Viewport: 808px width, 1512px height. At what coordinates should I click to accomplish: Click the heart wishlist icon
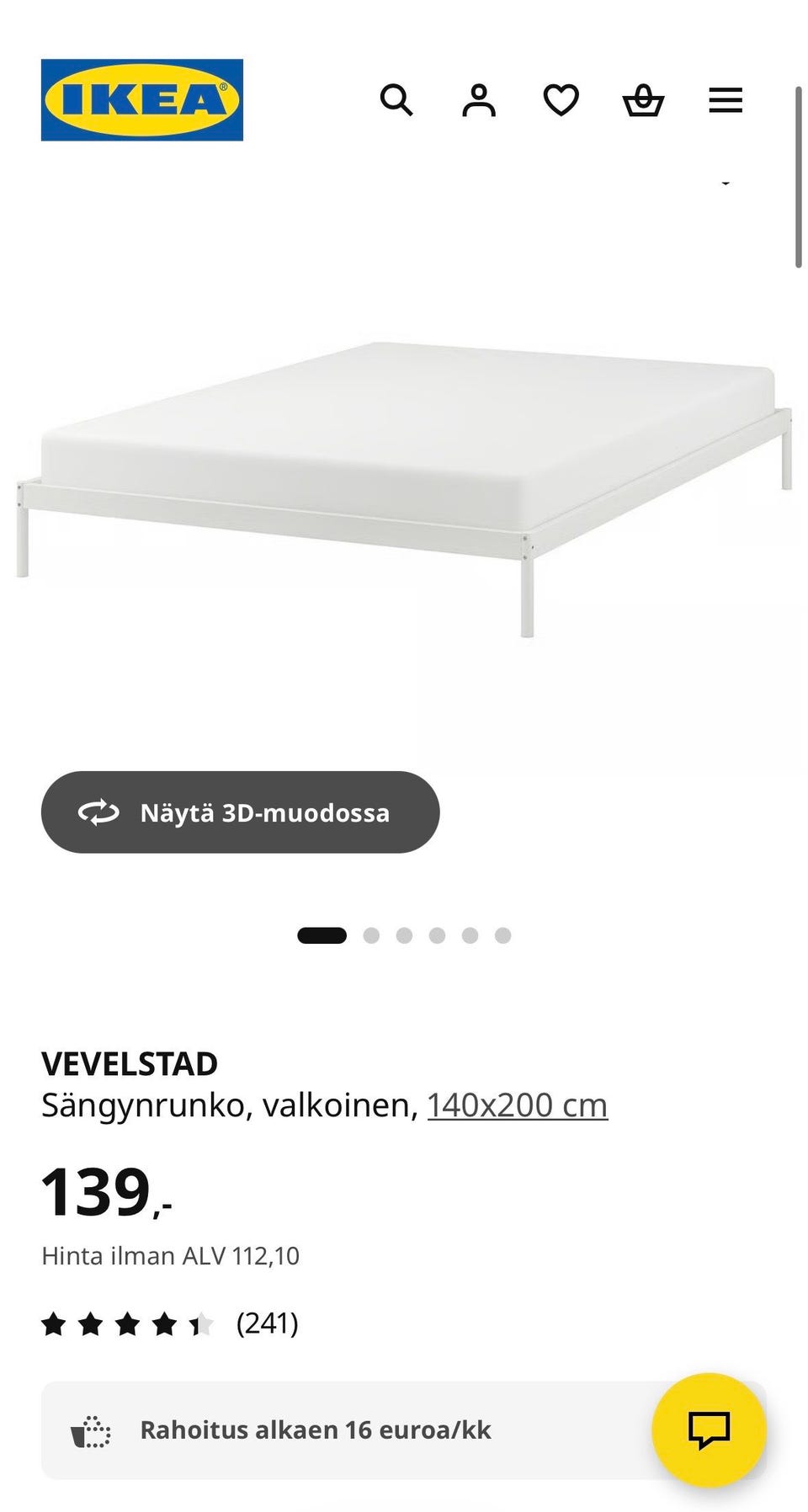tap(560, 100)
